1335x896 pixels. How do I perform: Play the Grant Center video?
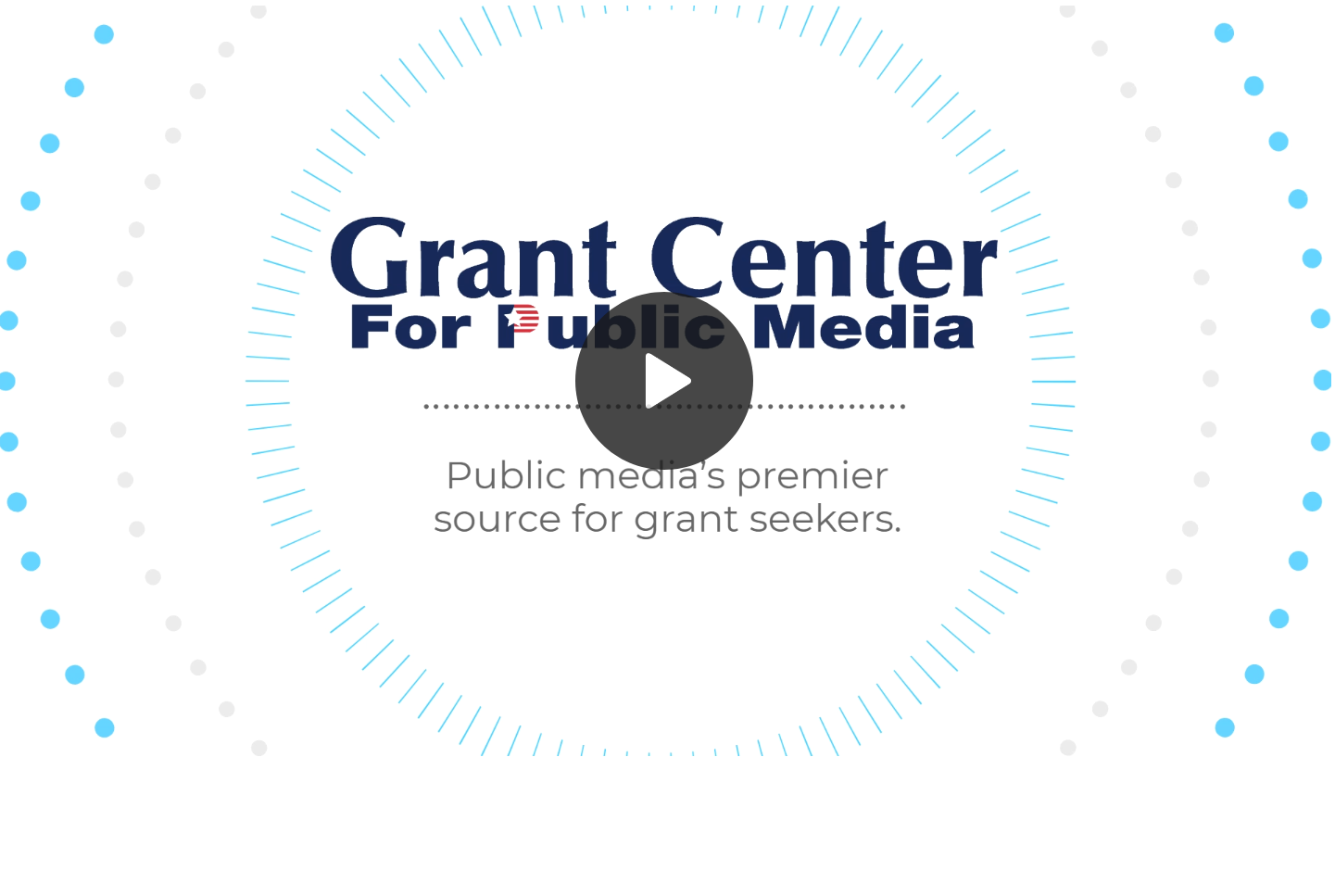click(x=664, y=381)
